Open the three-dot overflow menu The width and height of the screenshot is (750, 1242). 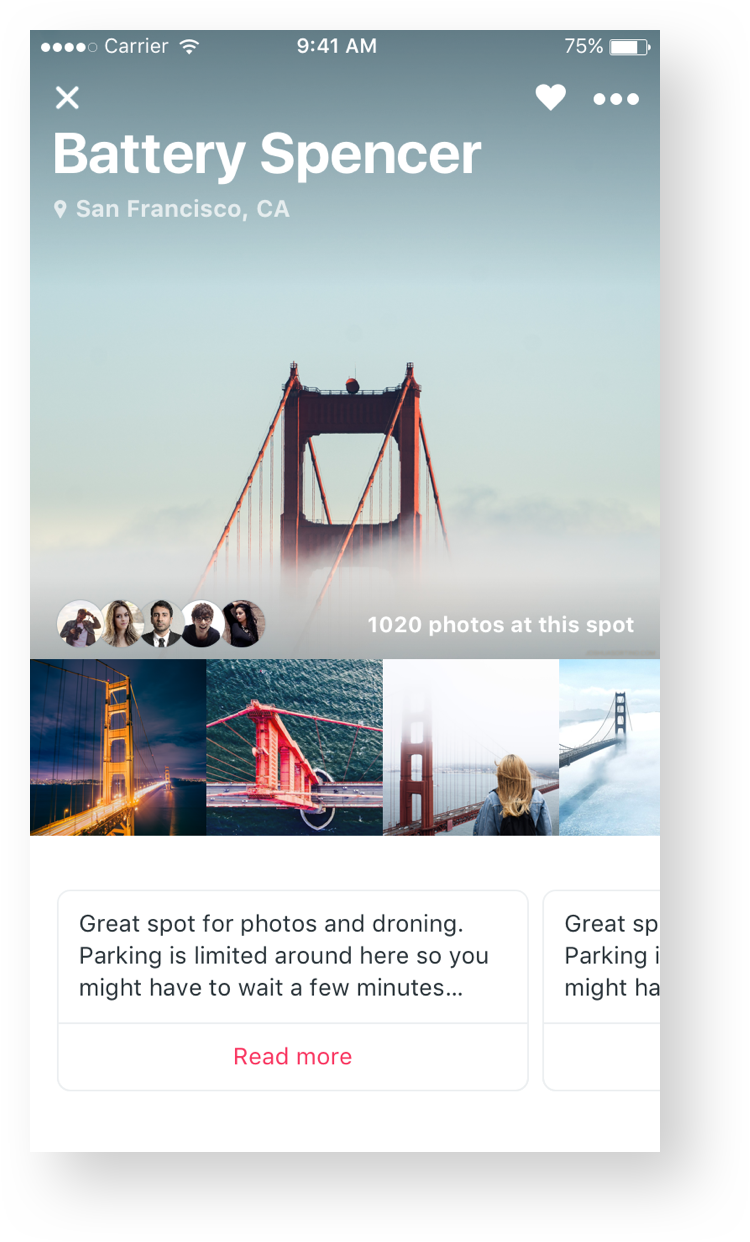pyautogui.click(x=616, y=98)
